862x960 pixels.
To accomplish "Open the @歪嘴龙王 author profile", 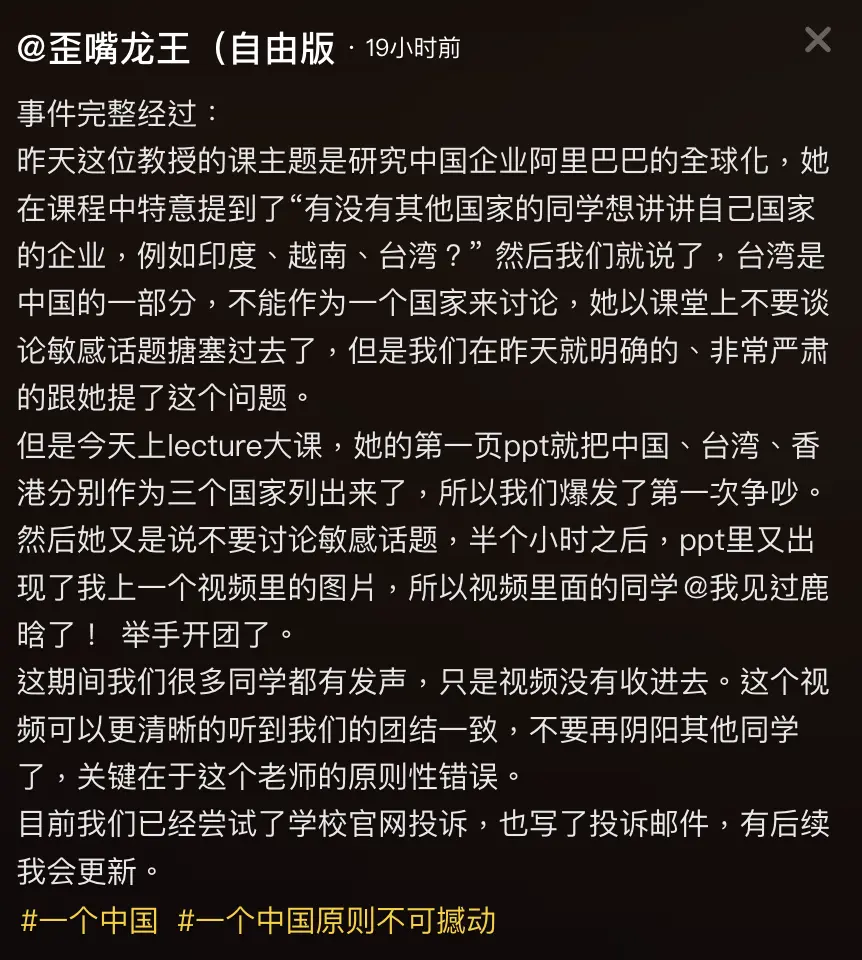I will (176, 48).
